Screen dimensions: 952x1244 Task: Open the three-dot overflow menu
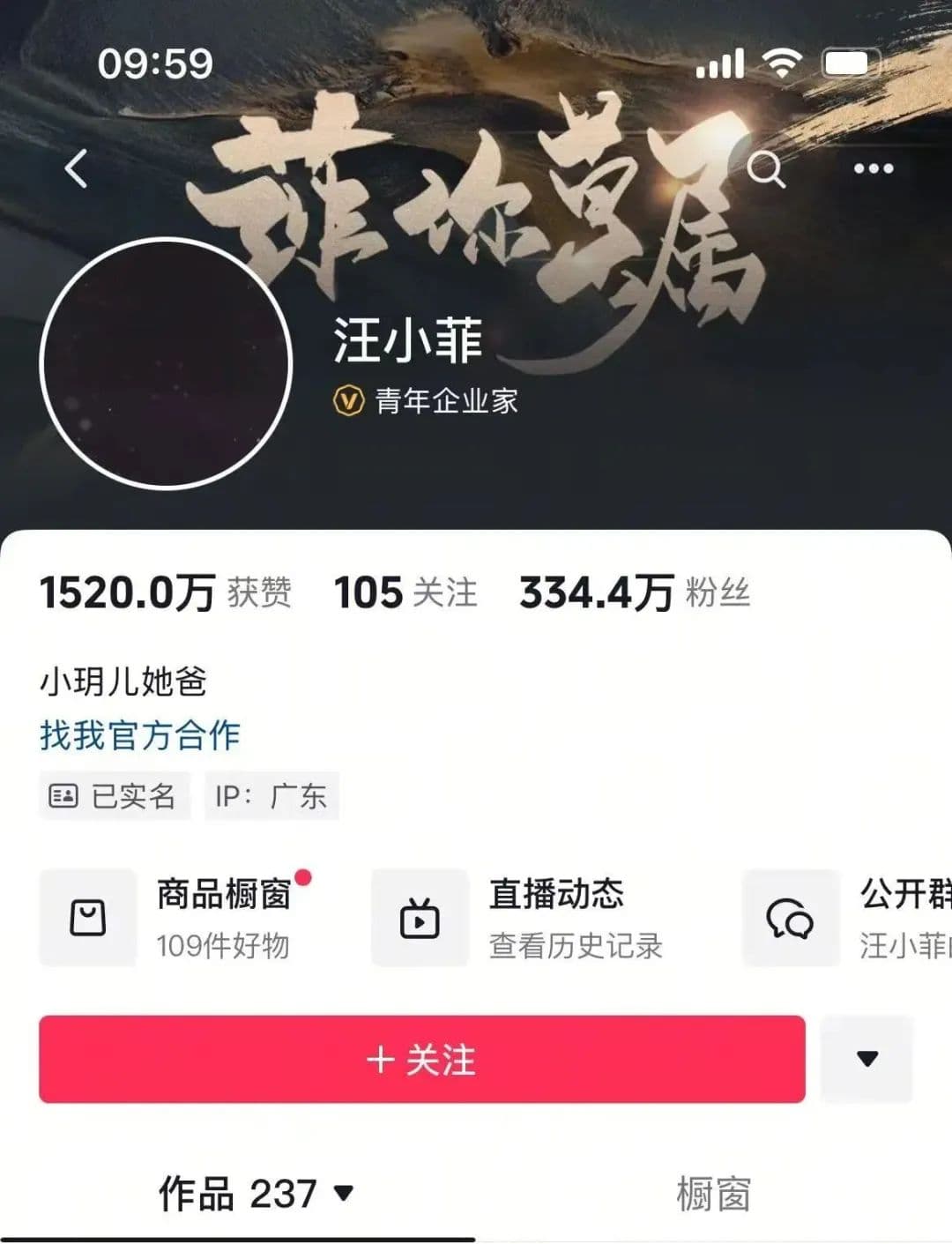tap(873, 168)
